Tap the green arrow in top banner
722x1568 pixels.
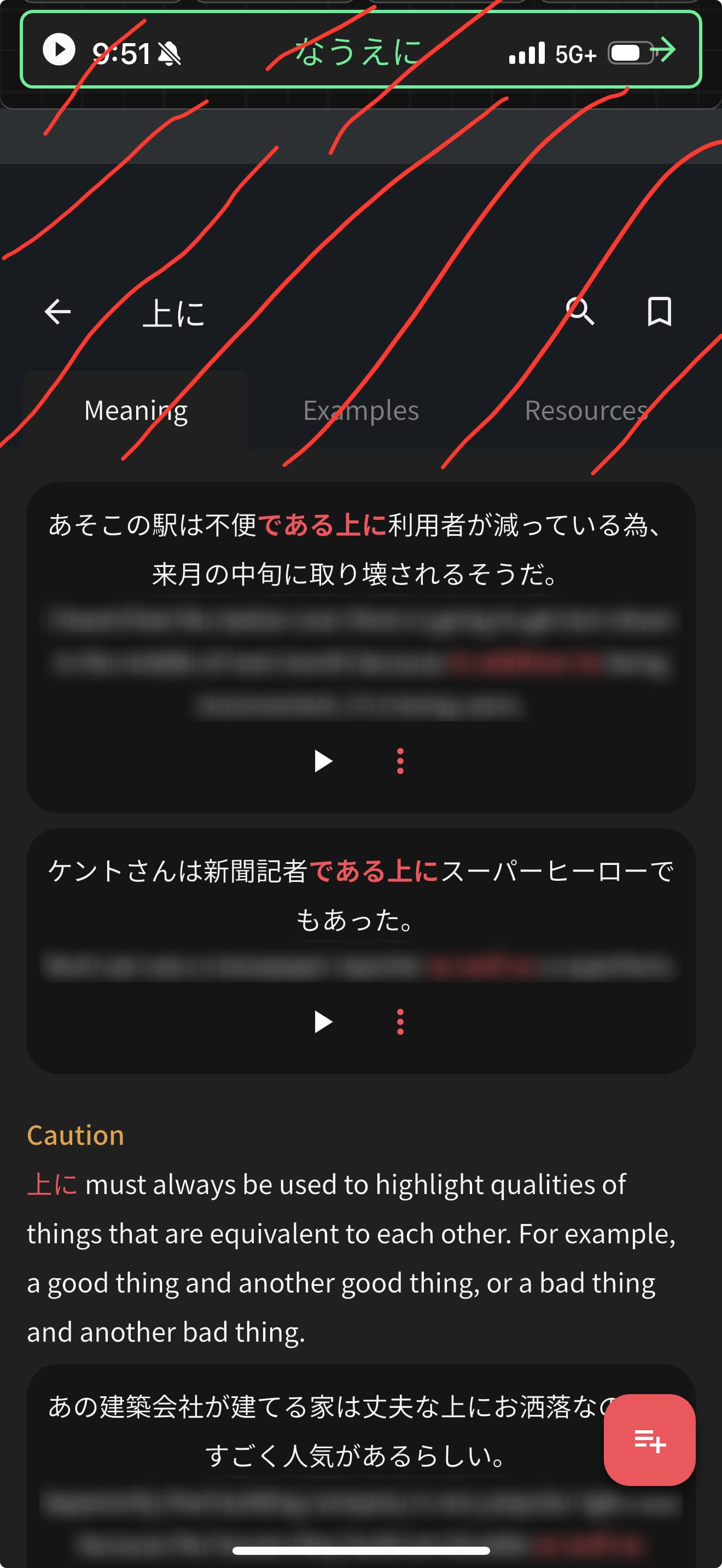[665, 50]
